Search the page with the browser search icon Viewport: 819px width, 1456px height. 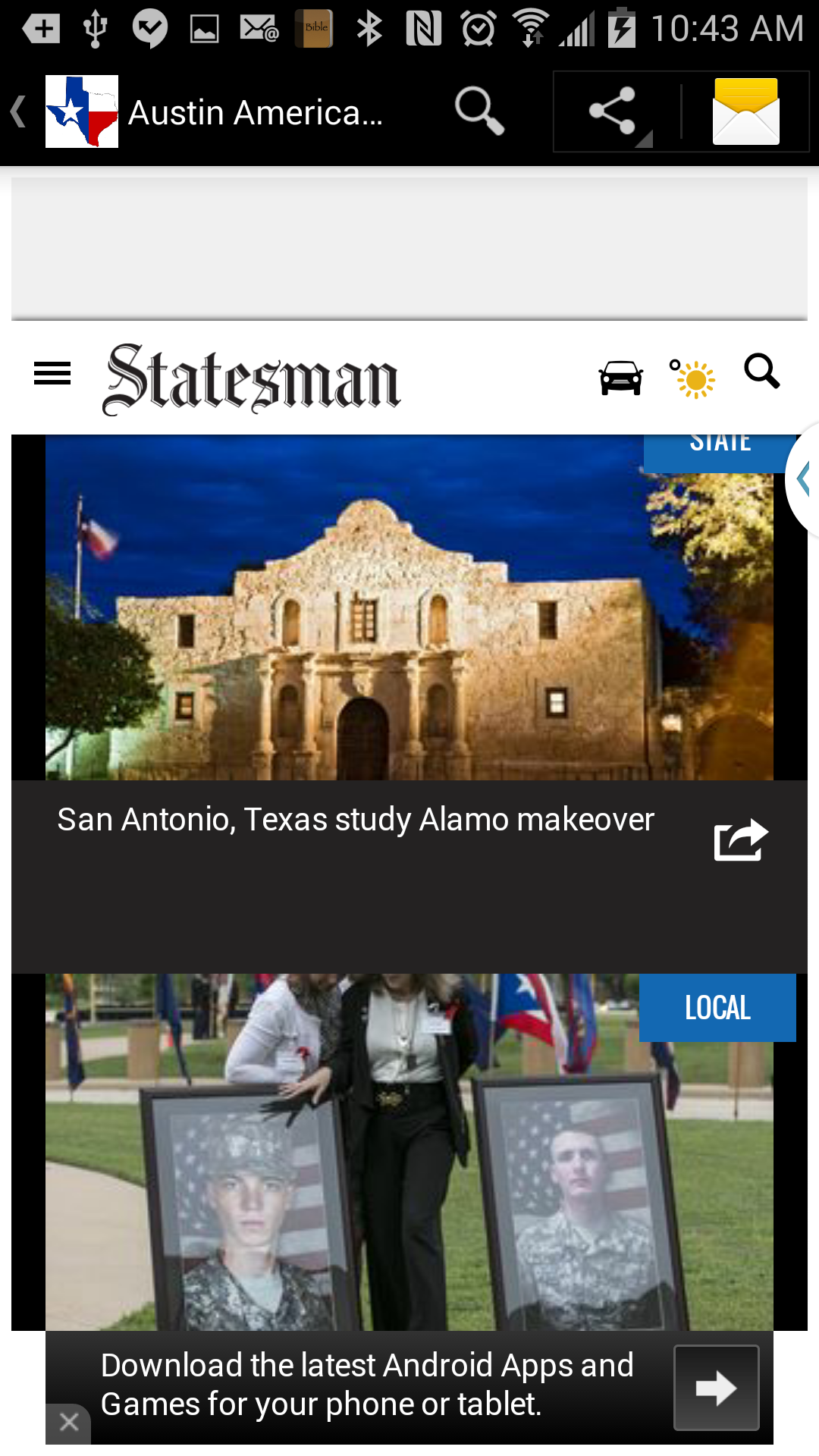(480, 111)
